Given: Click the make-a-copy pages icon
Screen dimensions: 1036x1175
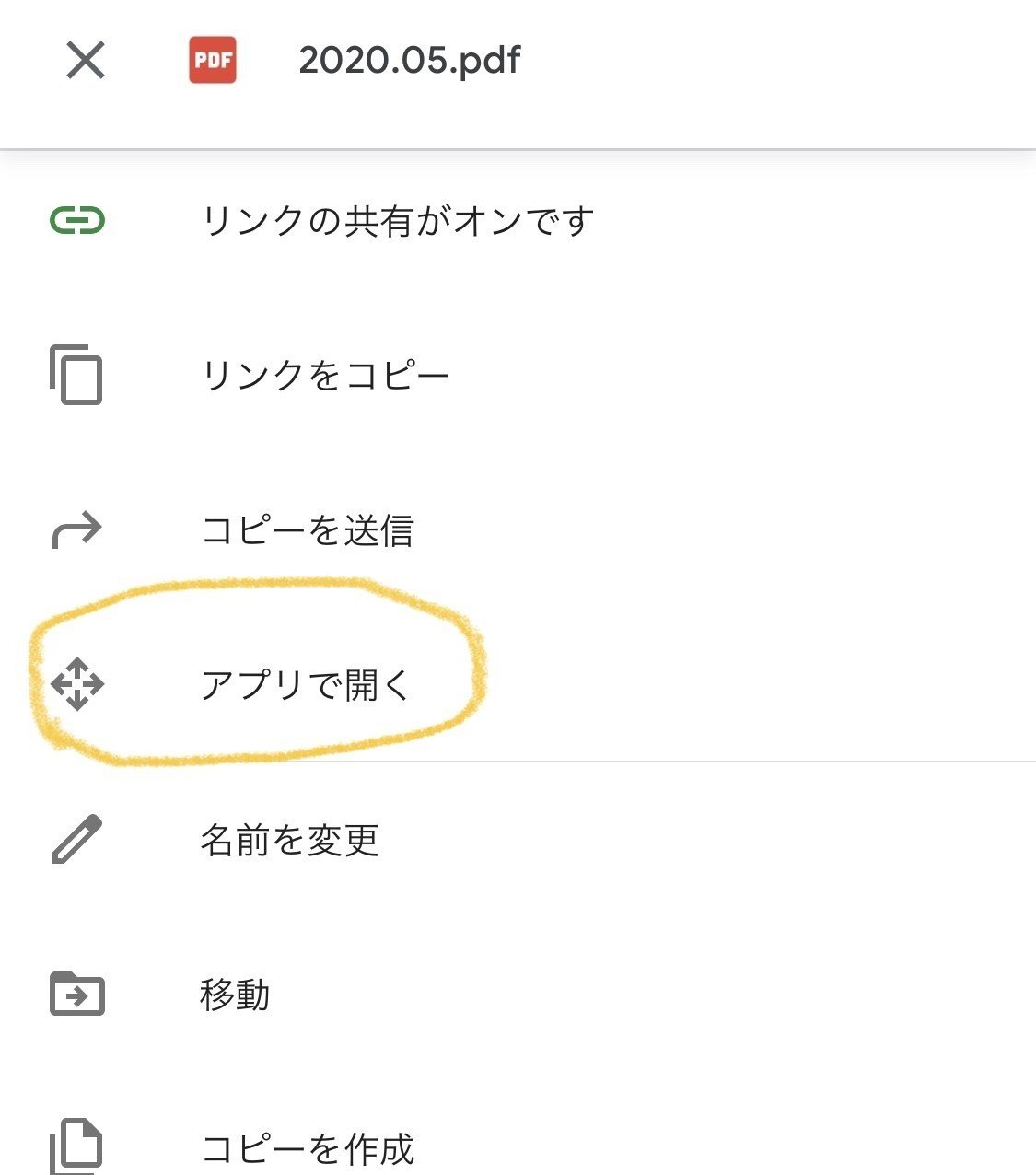Looking at the screenshot, I should (x=78, y=1146).
